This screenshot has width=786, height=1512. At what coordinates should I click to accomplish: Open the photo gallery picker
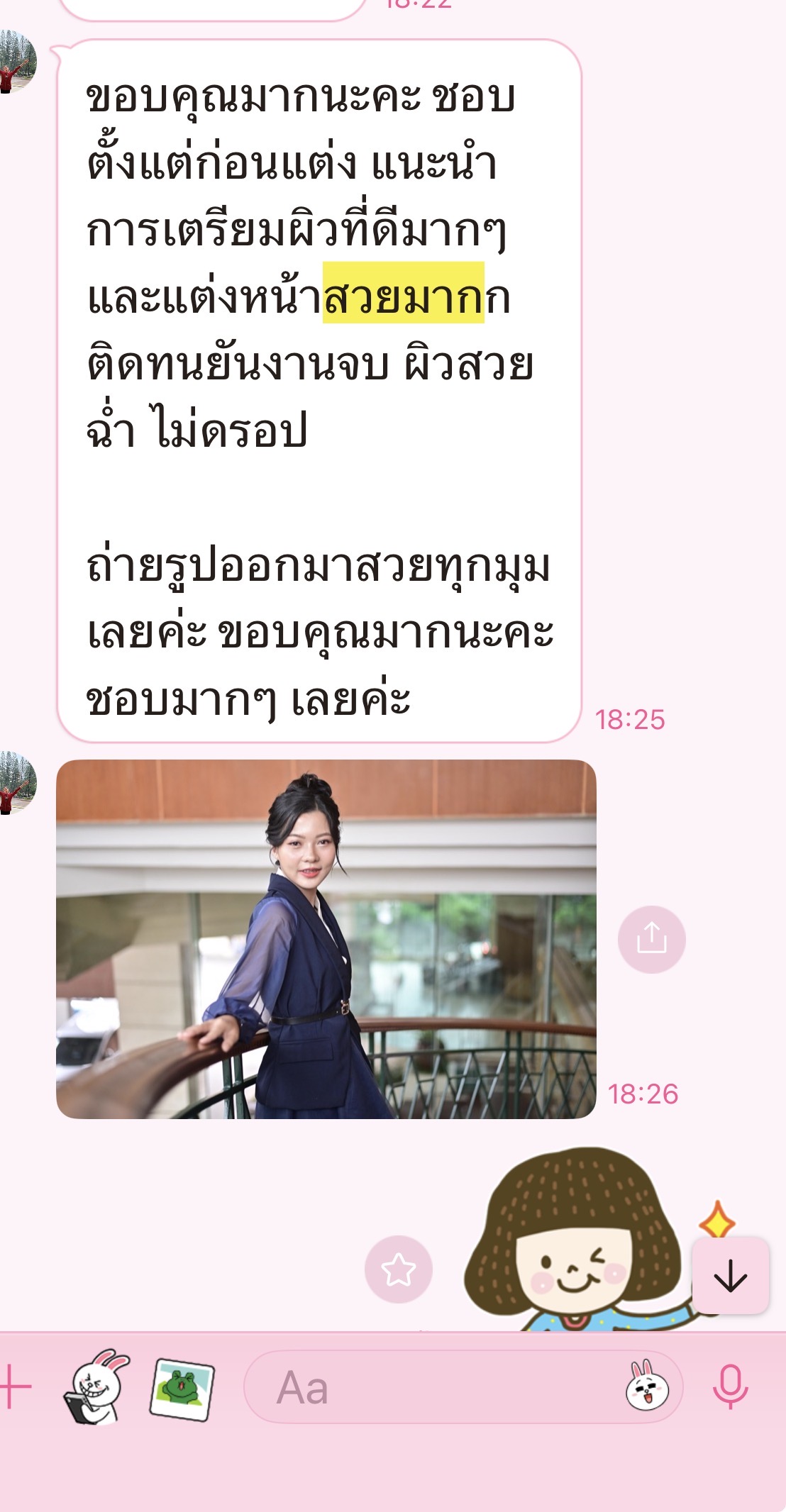coord(182,1388)
